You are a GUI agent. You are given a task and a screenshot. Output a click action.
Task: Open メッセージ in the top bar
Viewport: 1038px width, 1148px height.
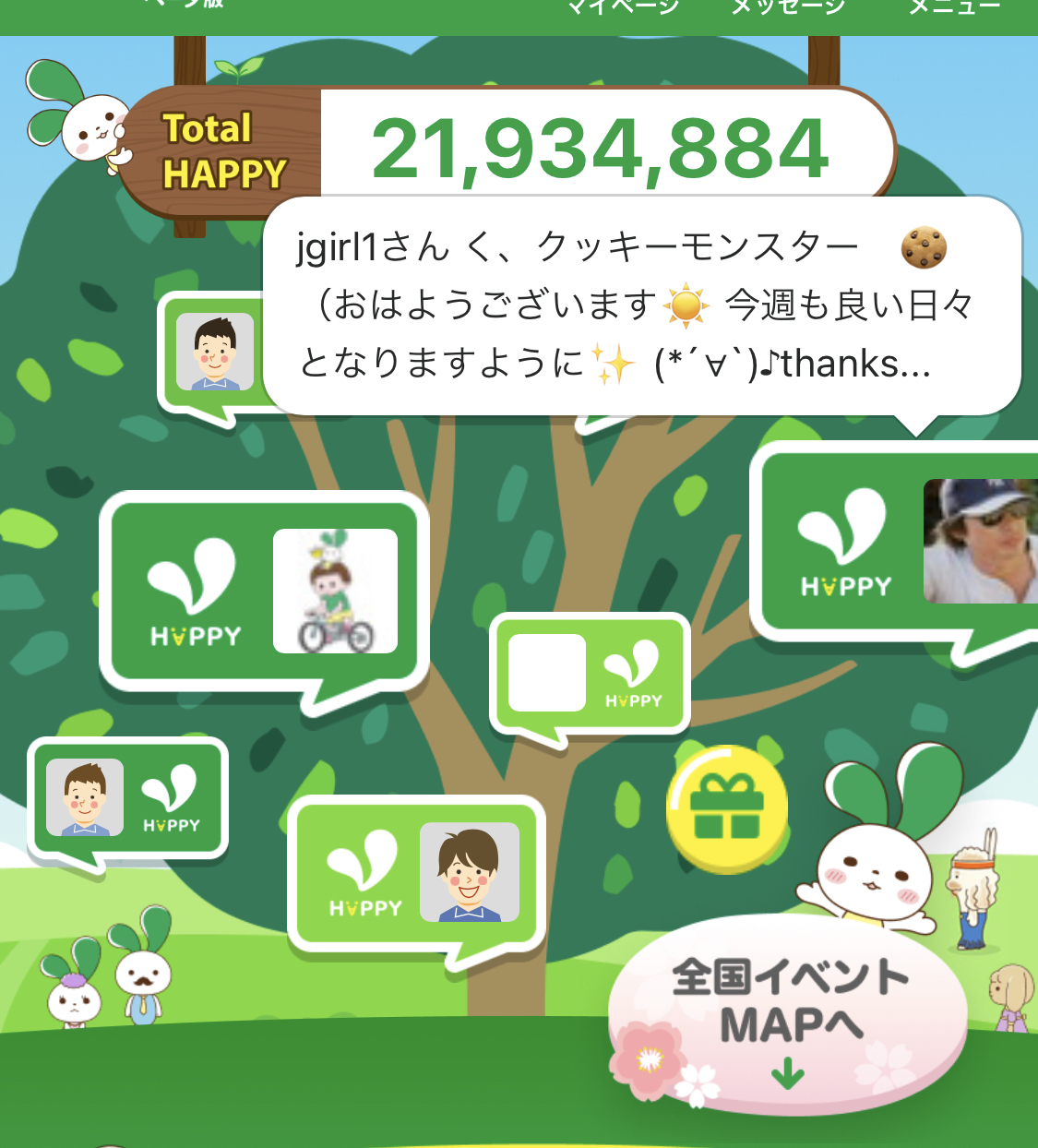pos(788,7)
